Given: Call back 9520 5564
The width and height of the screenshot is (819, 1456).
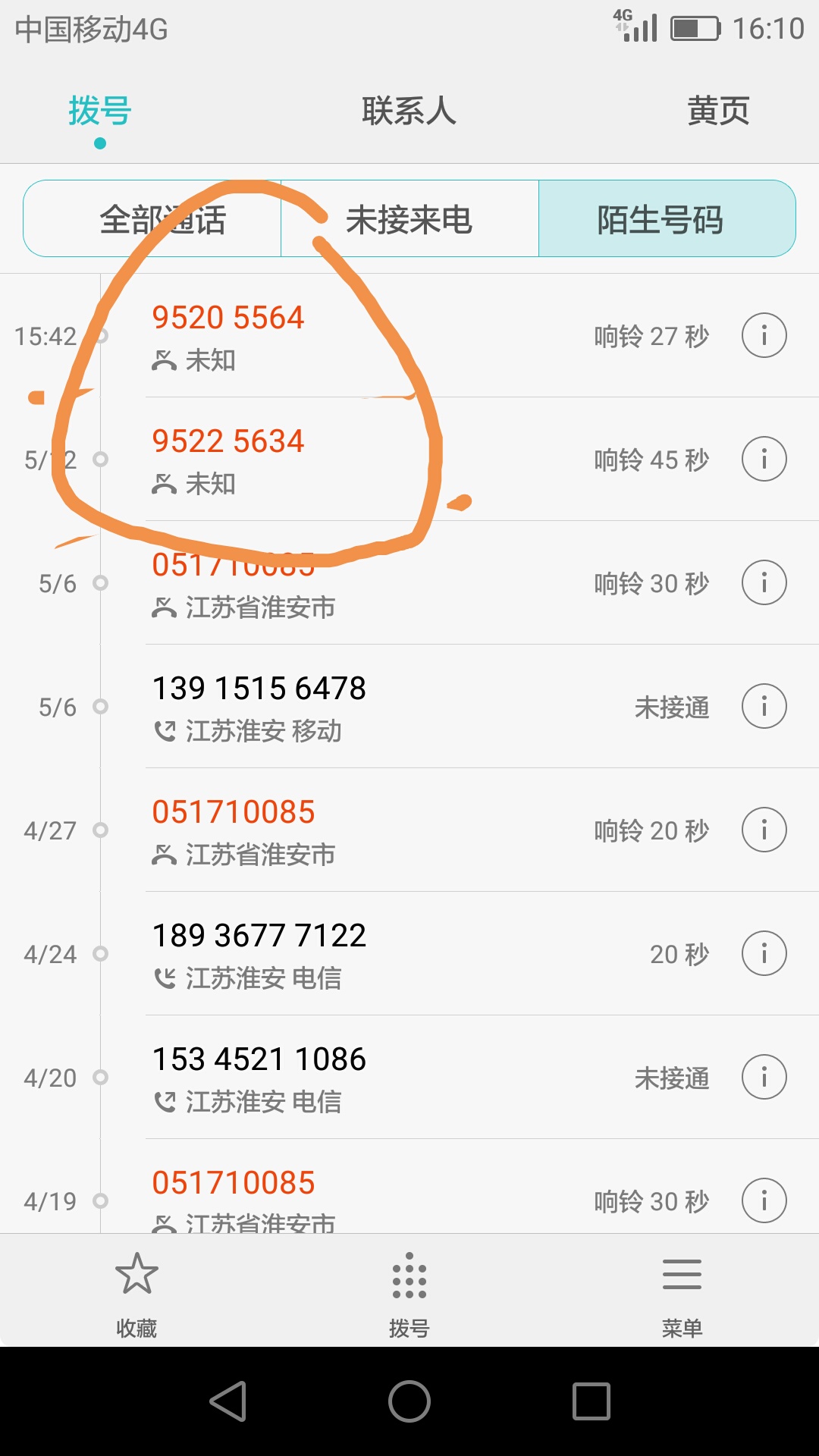Looking at the screenshot, I should click(409, 335).
